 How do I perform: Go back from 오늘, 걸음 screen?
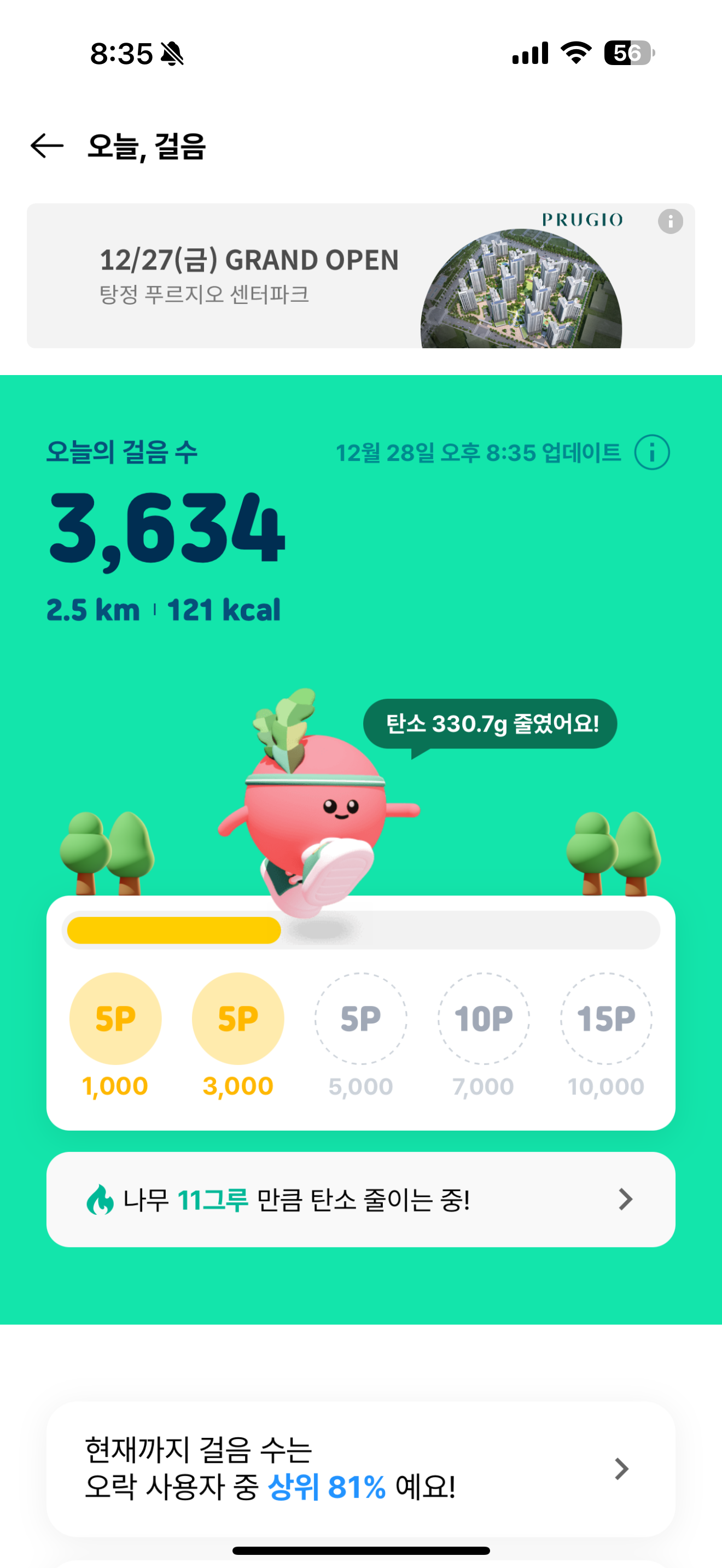tap(47, 146)
